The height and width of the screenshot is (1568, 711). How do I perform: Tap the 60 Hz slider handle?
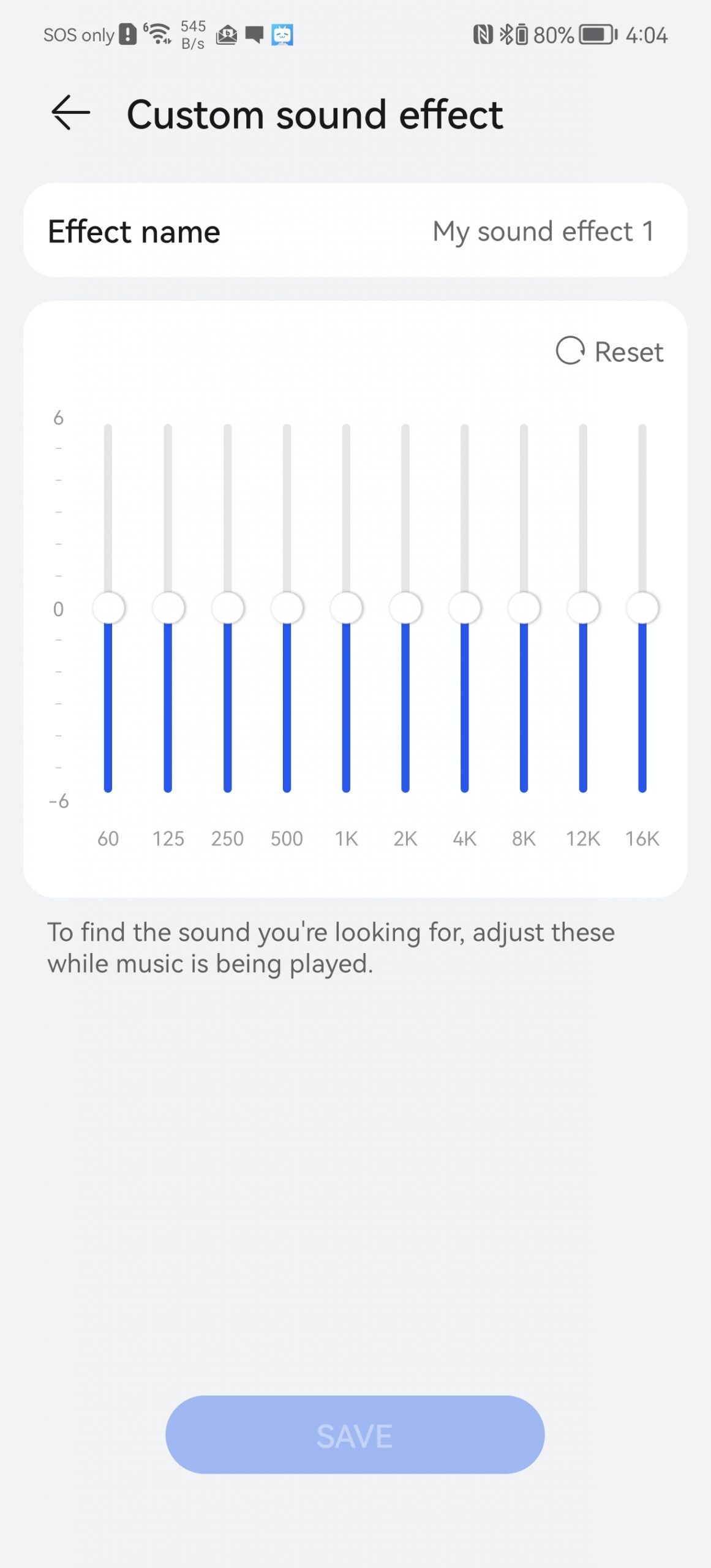108,608
